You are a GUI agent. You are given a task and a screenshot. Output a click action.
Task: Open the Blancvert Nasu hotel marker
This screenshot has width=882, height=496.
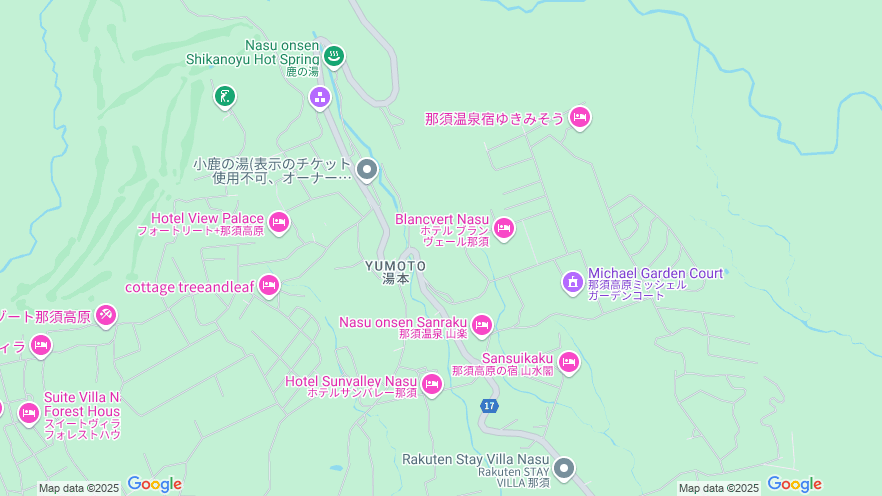point(504,228)
